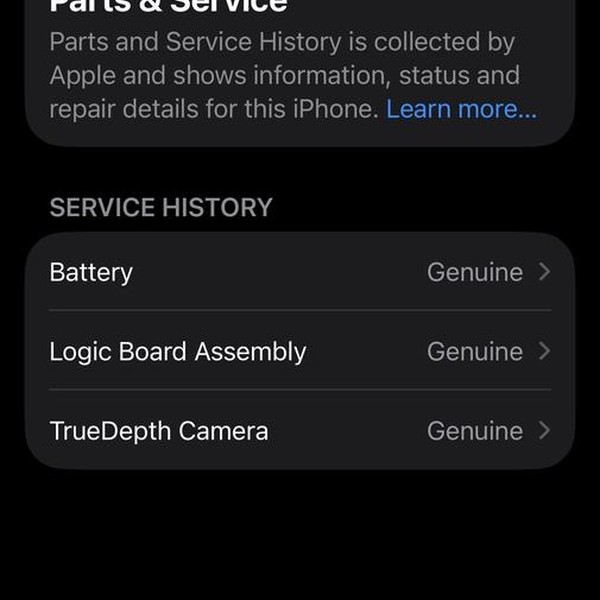Image resolution: width=600 pixels, height=600 pixels.
Task: Open the TrueDepth Camera row
Action: point(300,431)
